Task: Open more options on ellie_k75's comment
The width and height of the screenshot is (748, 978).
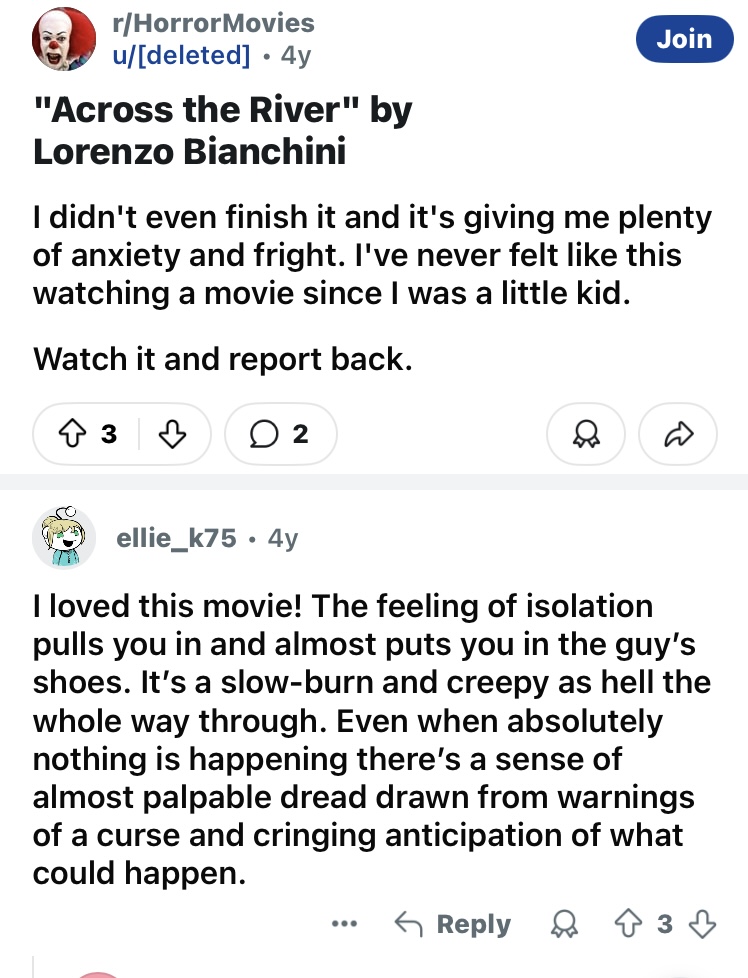Action: 343,923
